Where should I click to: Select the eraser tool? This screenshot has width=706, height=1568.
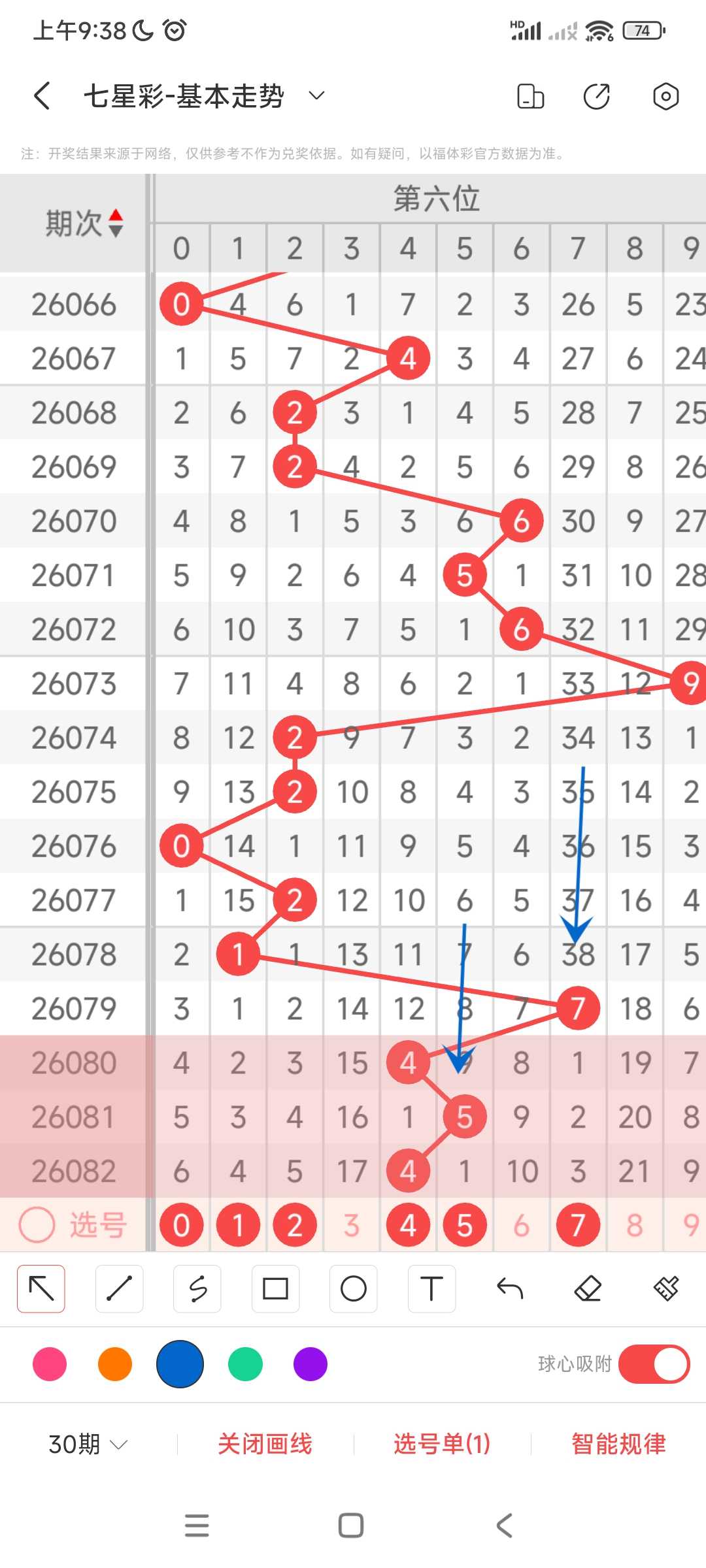tap(588, 1289)
